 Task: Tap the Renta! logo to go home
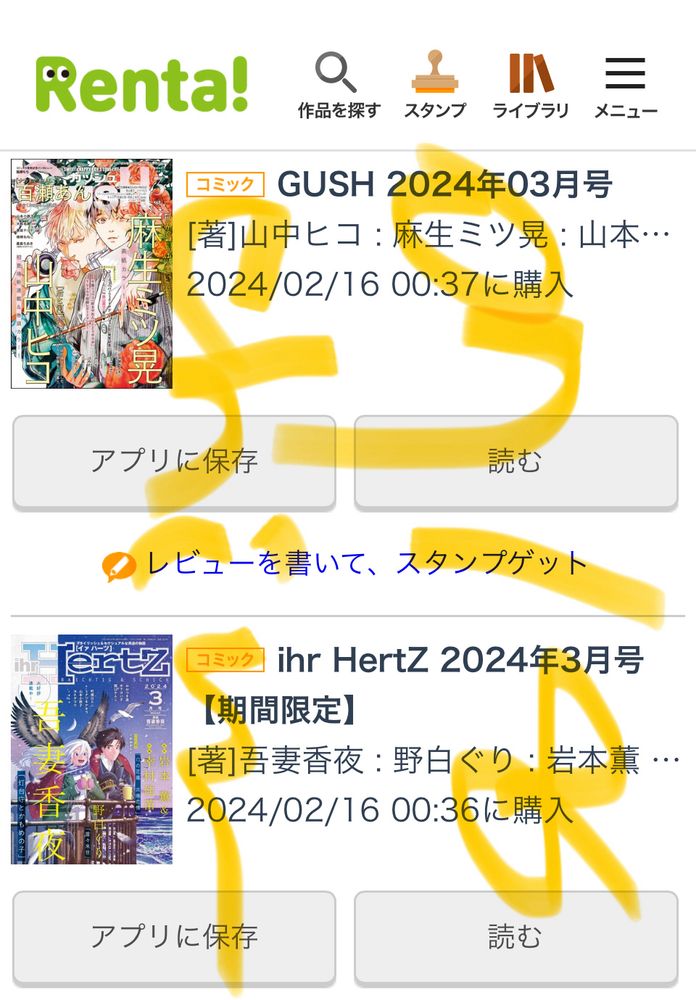pos(142,84)
